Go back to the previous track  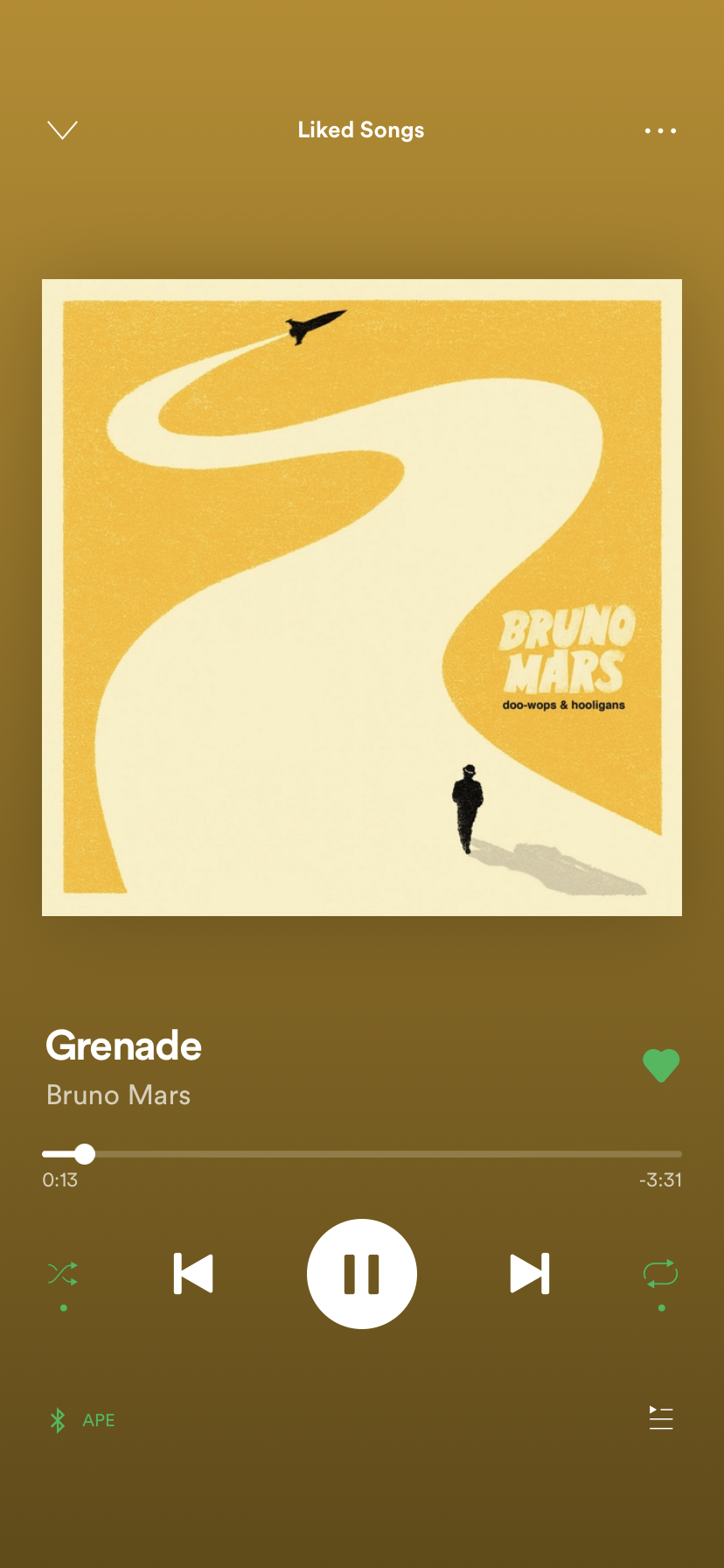(x=193, y=1273)
